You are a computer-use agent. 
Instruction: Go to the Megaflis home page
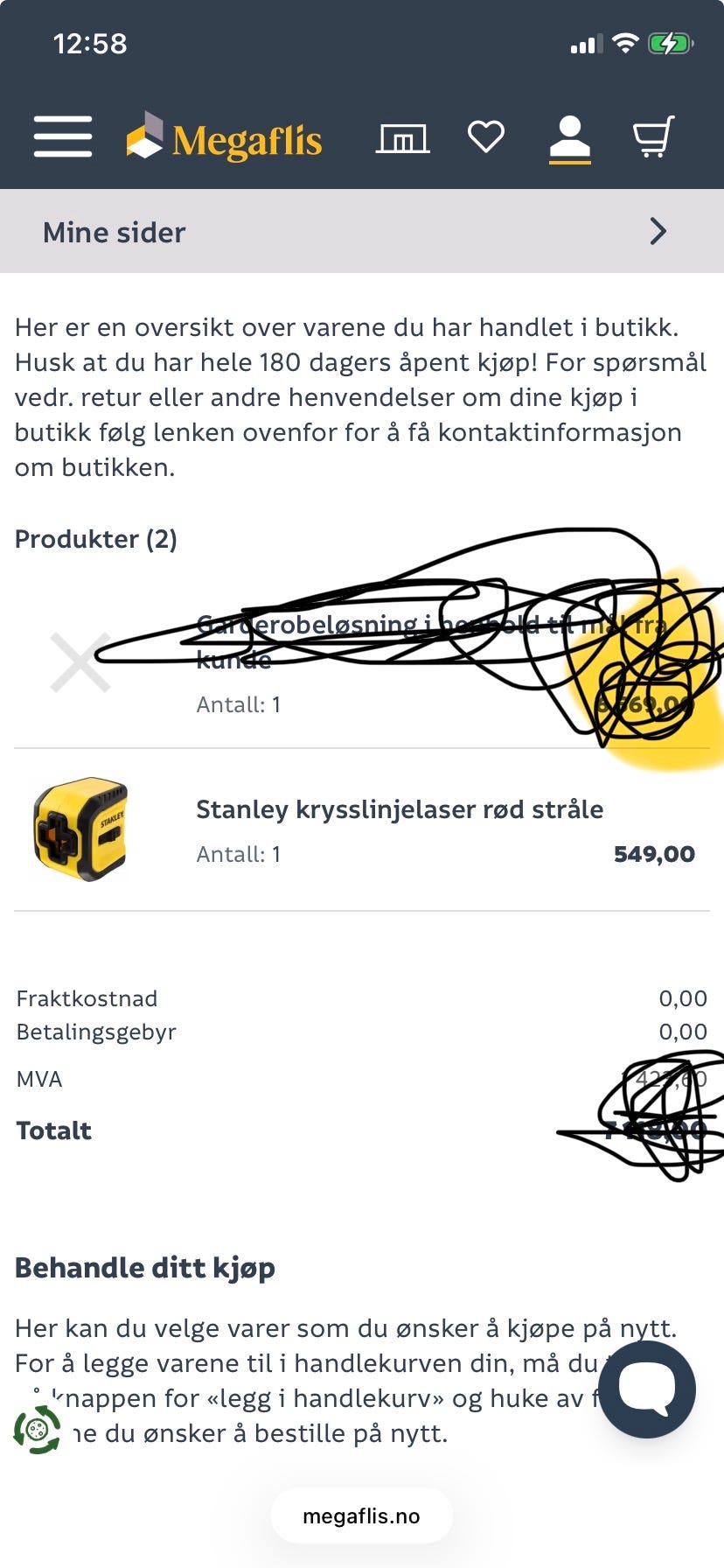pos(225,137)
